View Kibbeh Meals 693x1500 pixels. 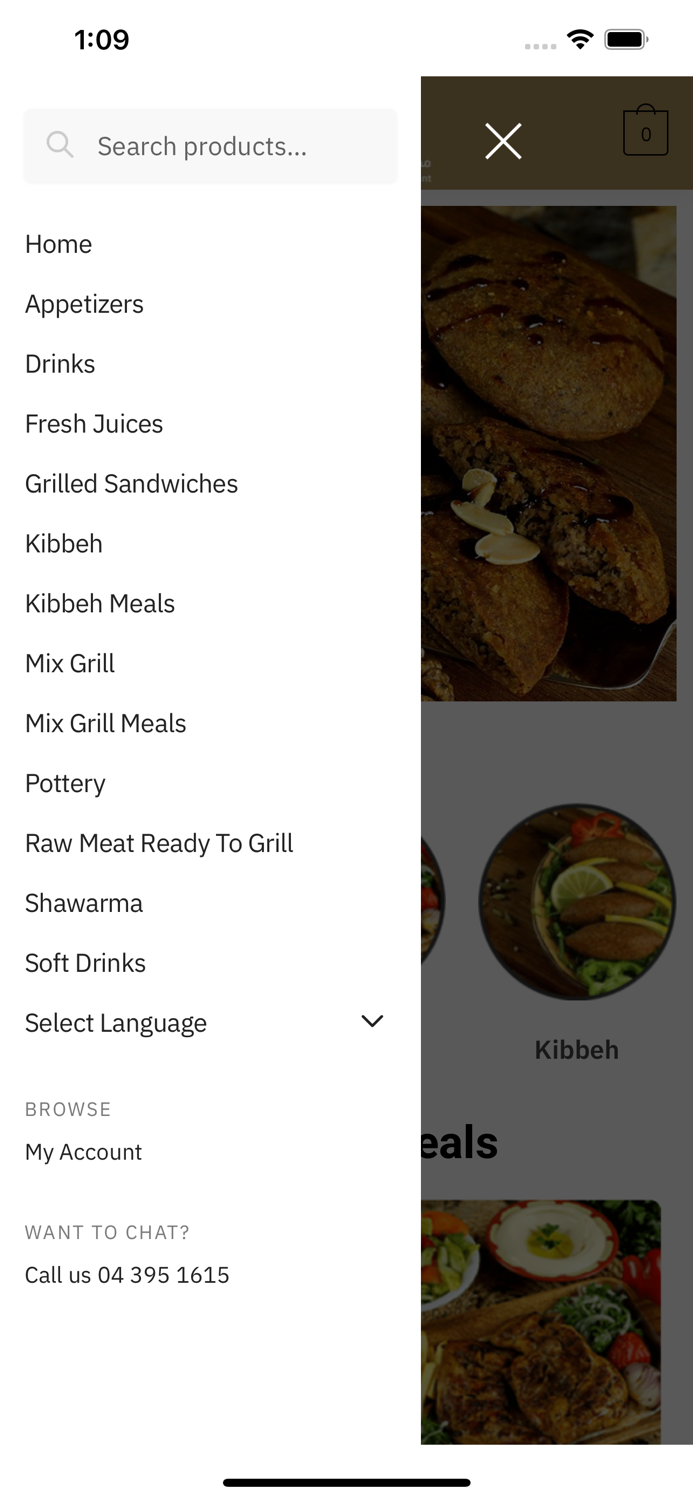(x=100, y=604)
